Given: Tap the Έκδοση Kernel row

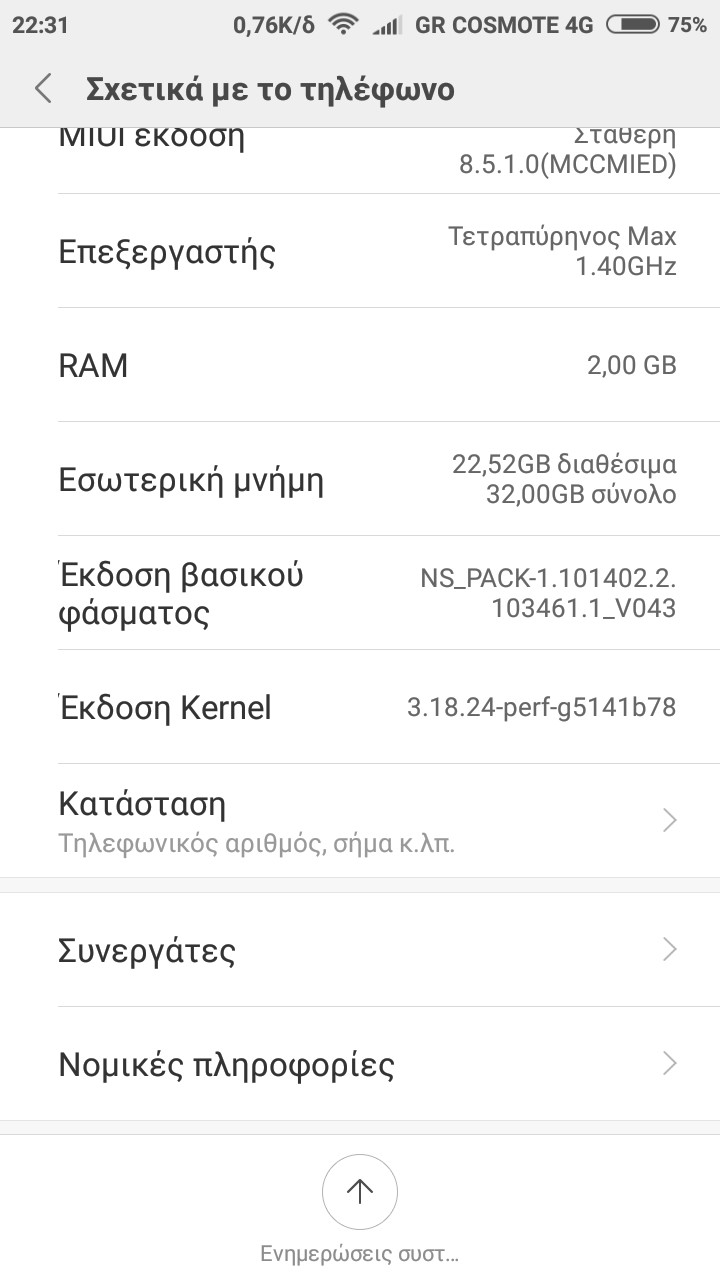Looking at the screenshot, I should [360, 708].
